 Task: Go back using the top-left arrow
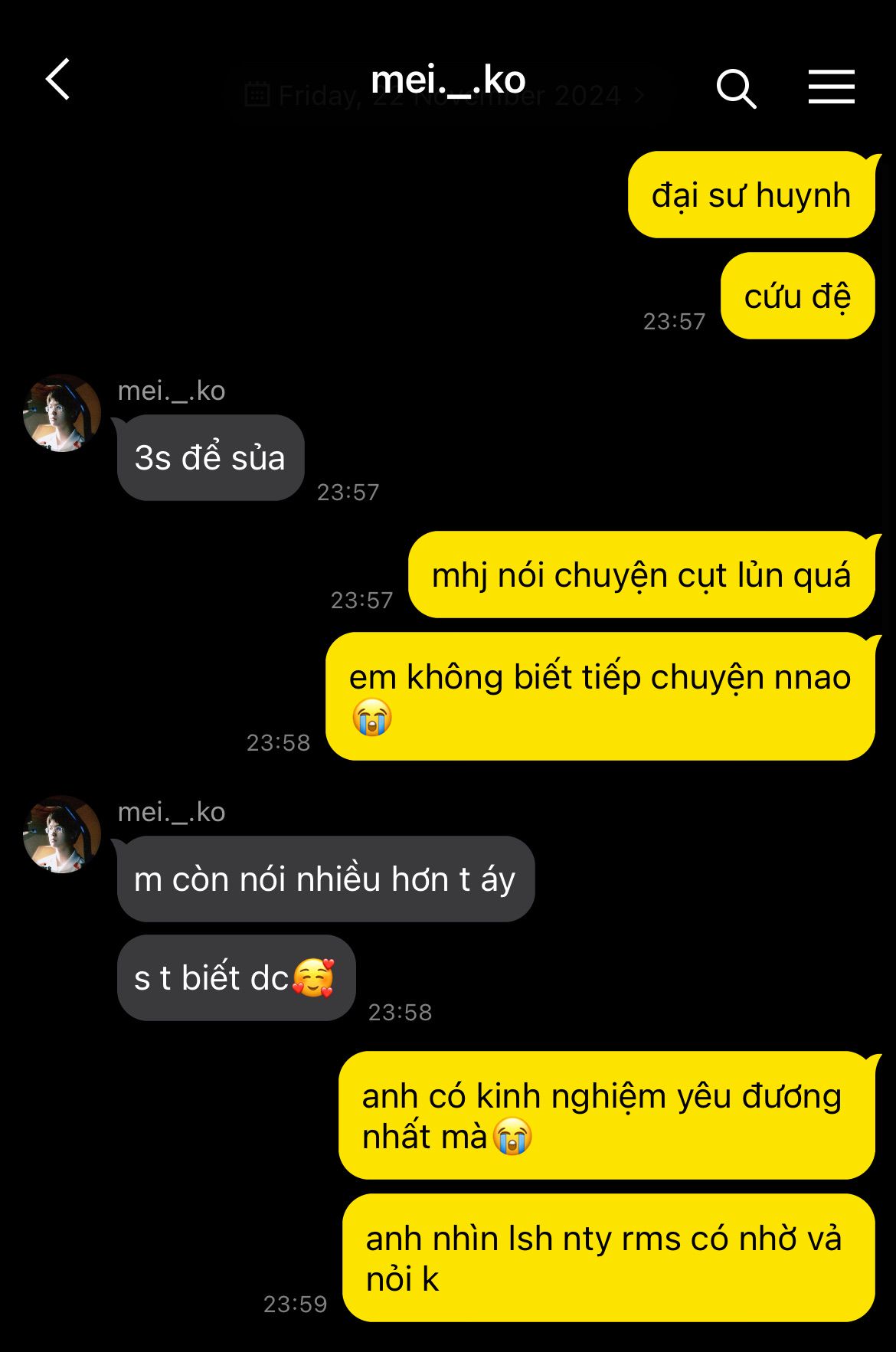(x=58, y=80)
